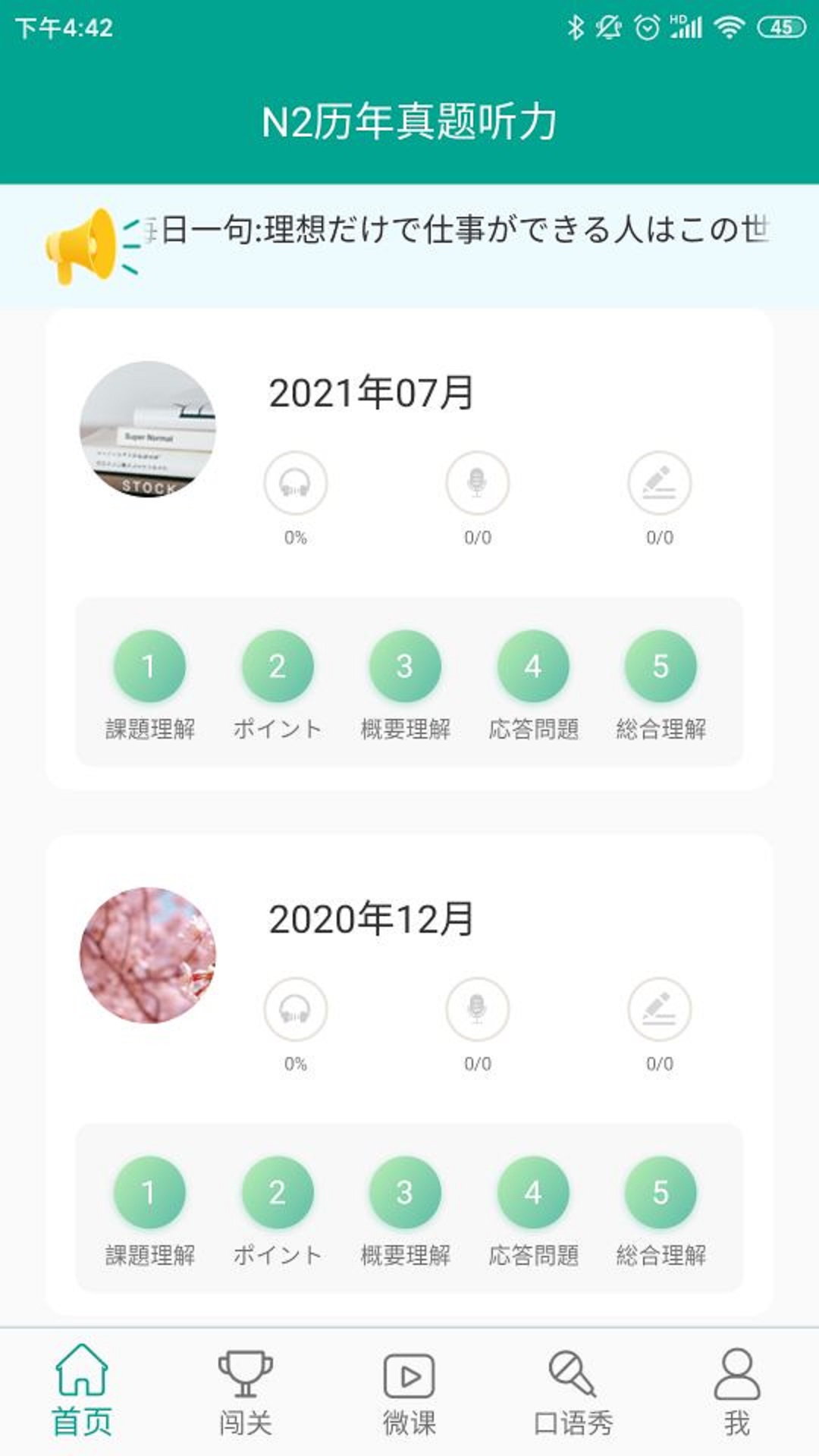Start 応答問題 for 2020年12月
819x1456 pixels.
pyautogui.click(x=533, y=1192)
